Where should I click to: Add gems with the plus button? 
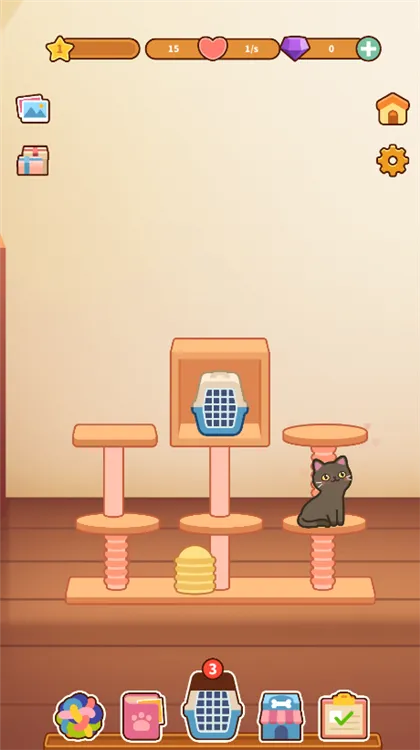[368, 49]
